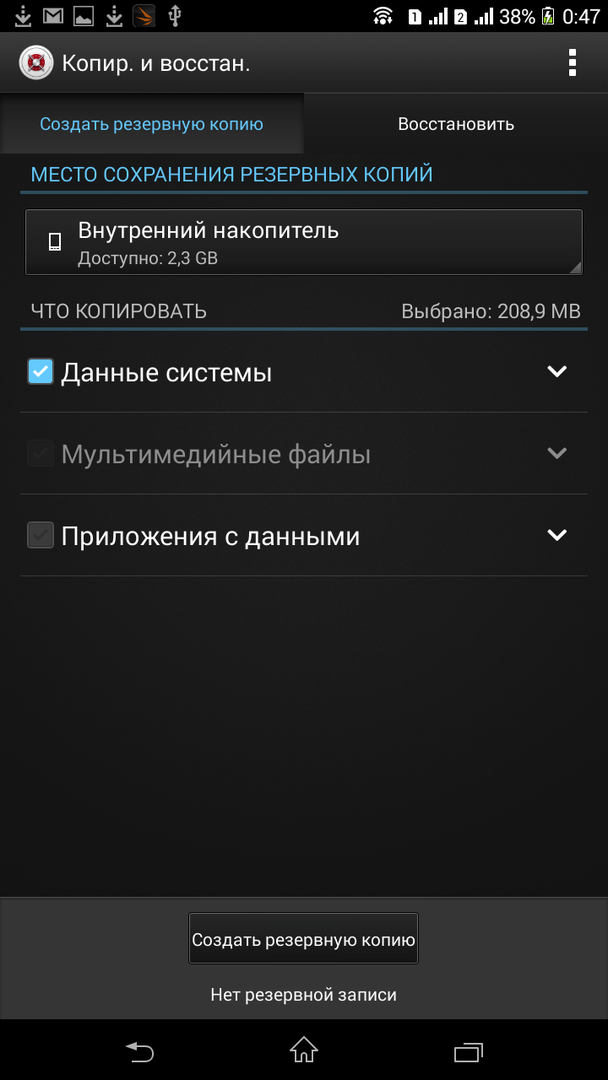The image size is (608, 1080).
Task: Expand the Мультимедийные файлы section
Action: [557, 453]
